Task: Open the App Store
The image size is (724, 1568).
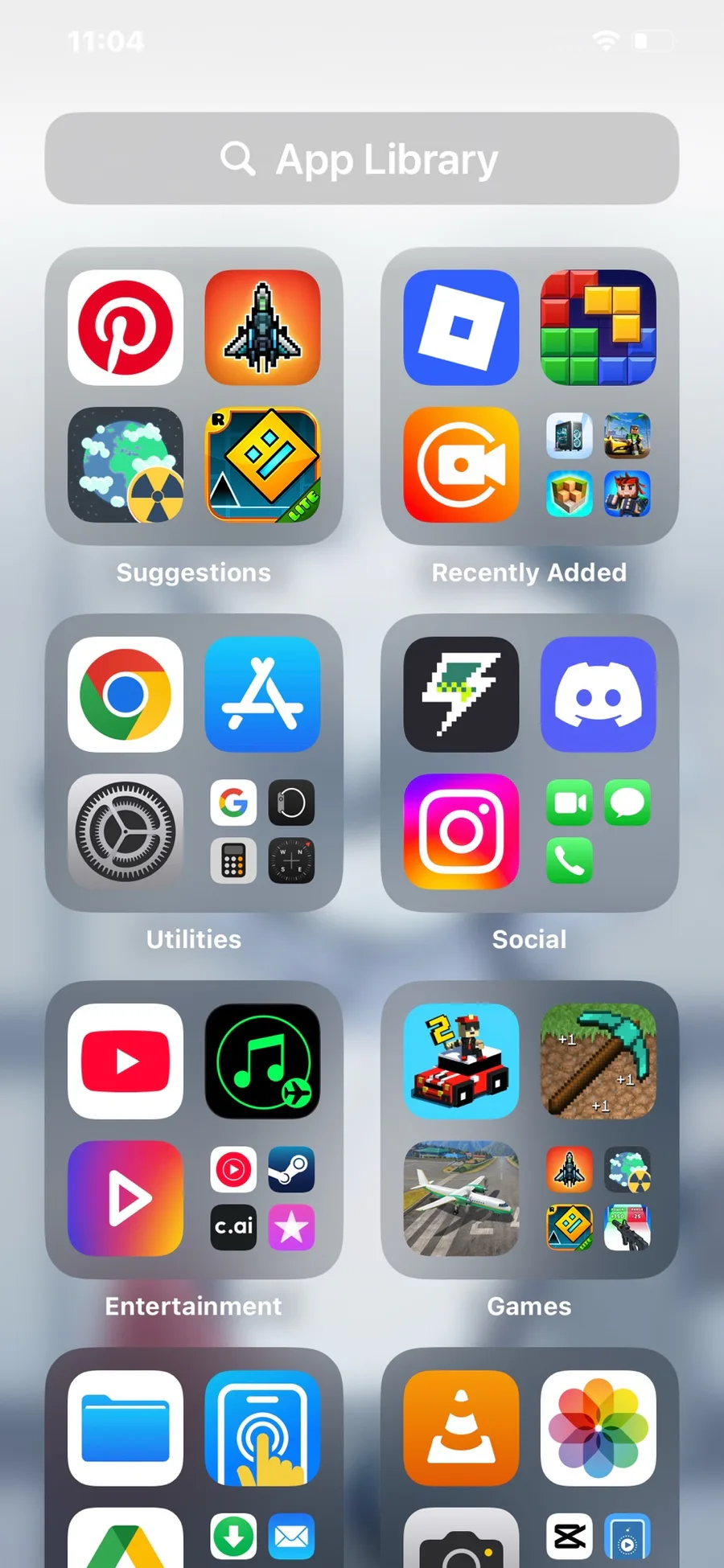Action: coord(262,694)
